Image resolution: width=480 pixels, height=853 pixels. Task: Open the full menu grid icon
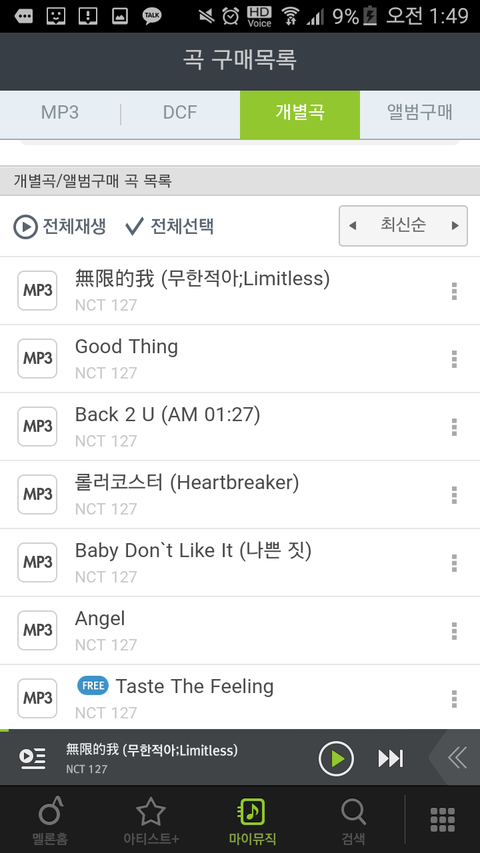[442, 819]
